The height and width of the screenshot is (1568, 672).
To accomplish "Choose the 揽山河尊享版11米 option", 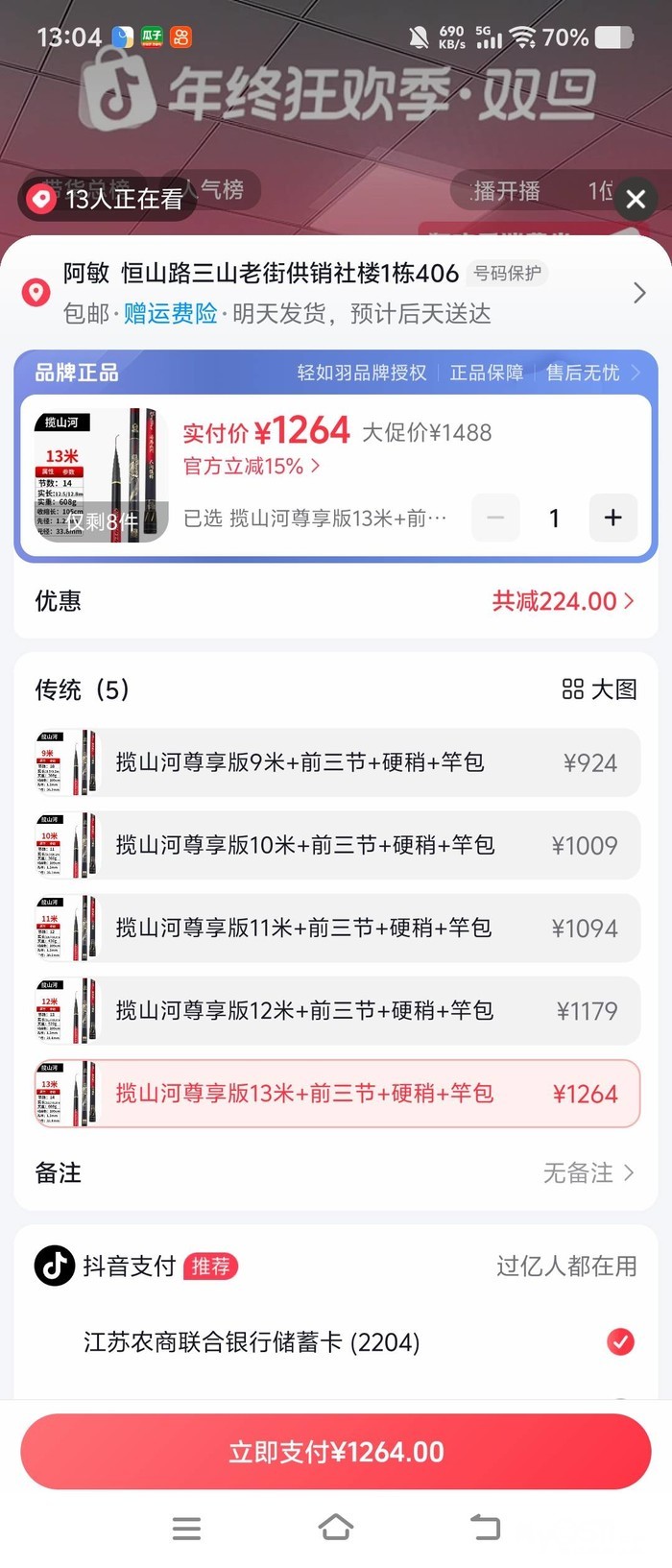I will [336, 929].
